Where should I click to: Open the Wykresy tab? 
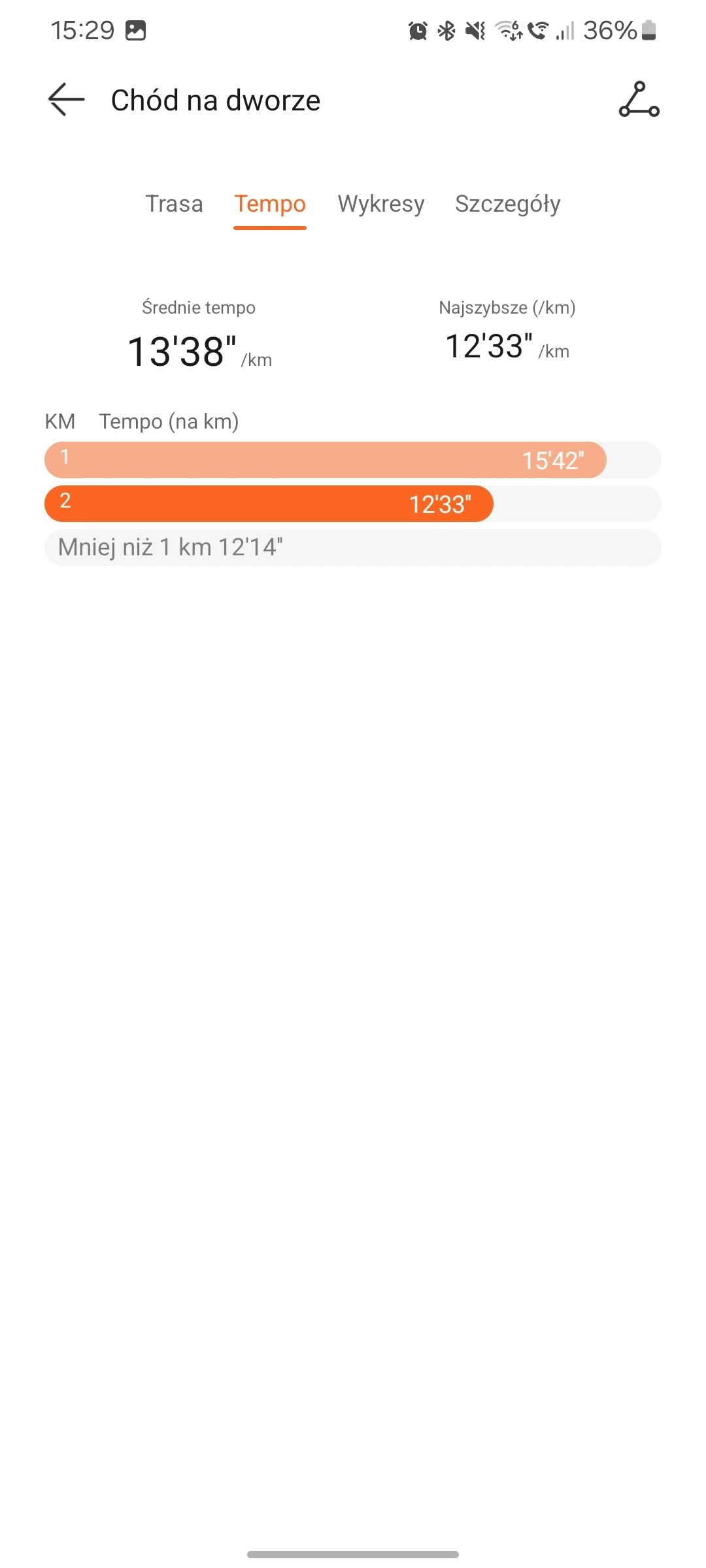coord(380,204)
